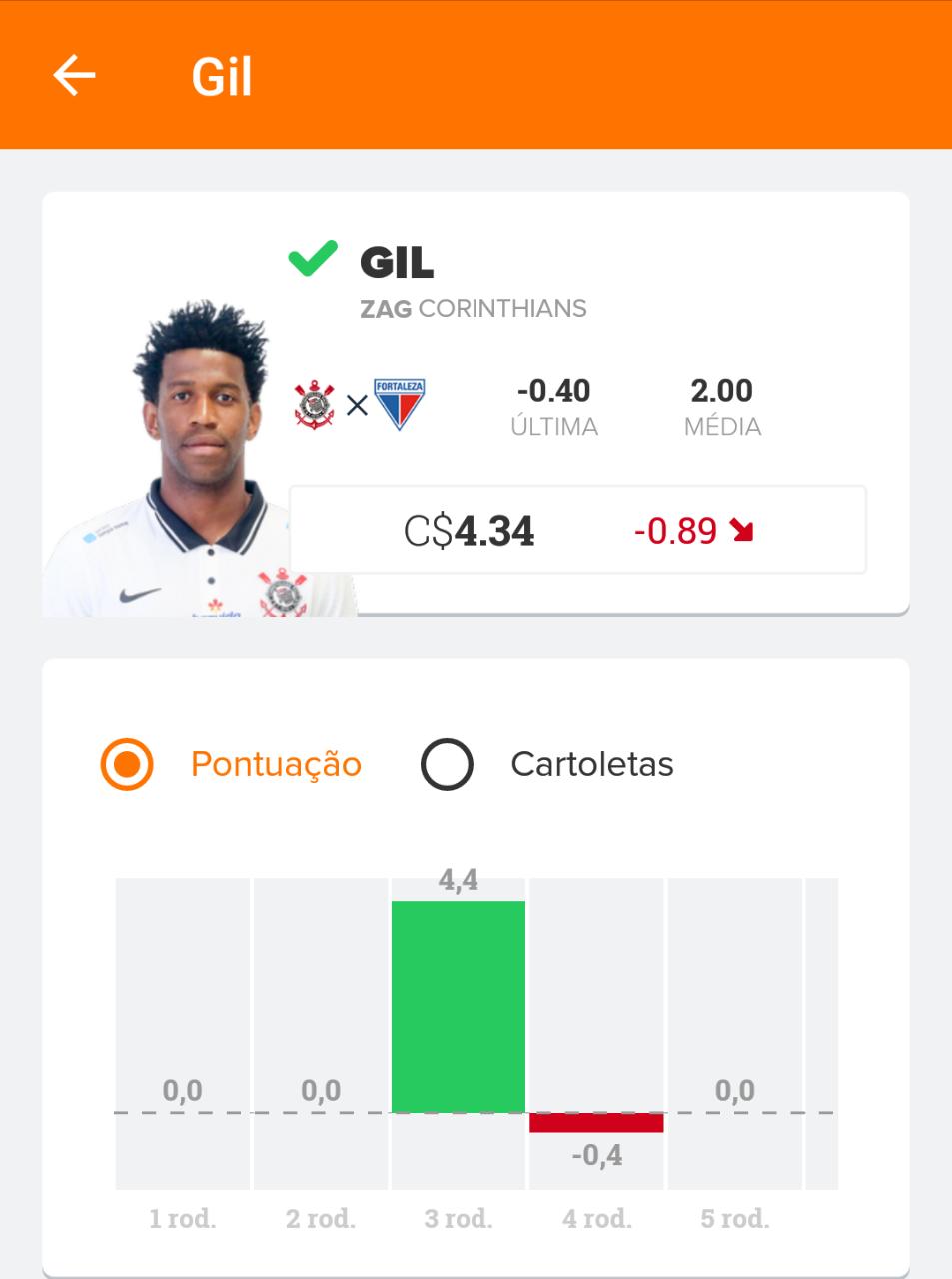
Task: Switch chart to Cartoletas
Action: click(447, 765)
